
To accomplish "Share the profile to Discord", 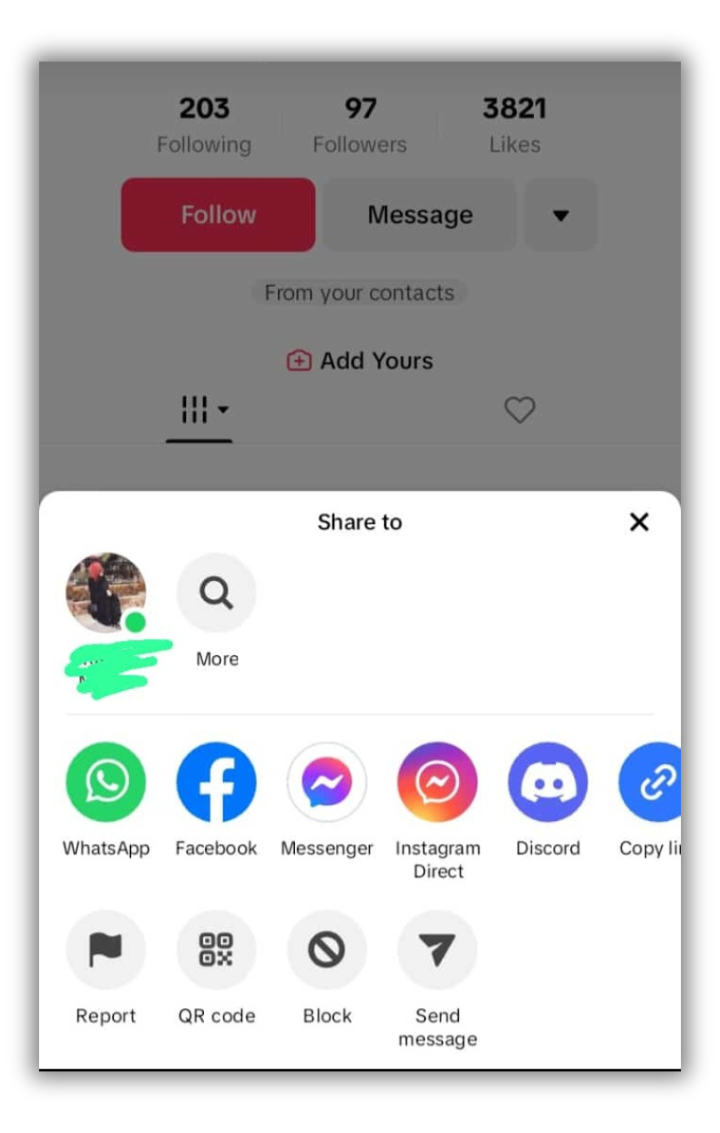I will pos(548,782).
